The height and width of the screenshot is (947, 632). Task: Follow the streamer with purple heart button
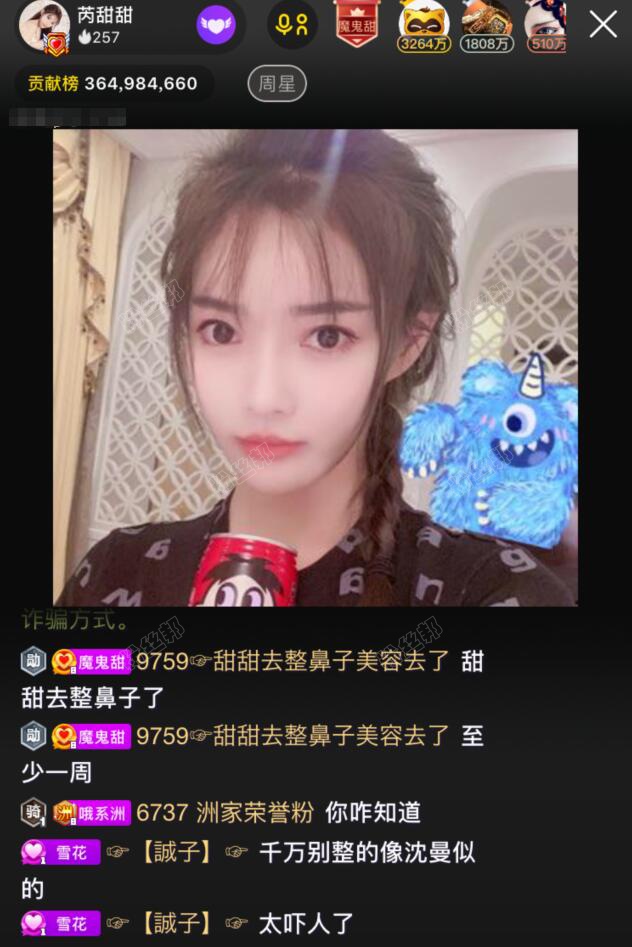216,25
